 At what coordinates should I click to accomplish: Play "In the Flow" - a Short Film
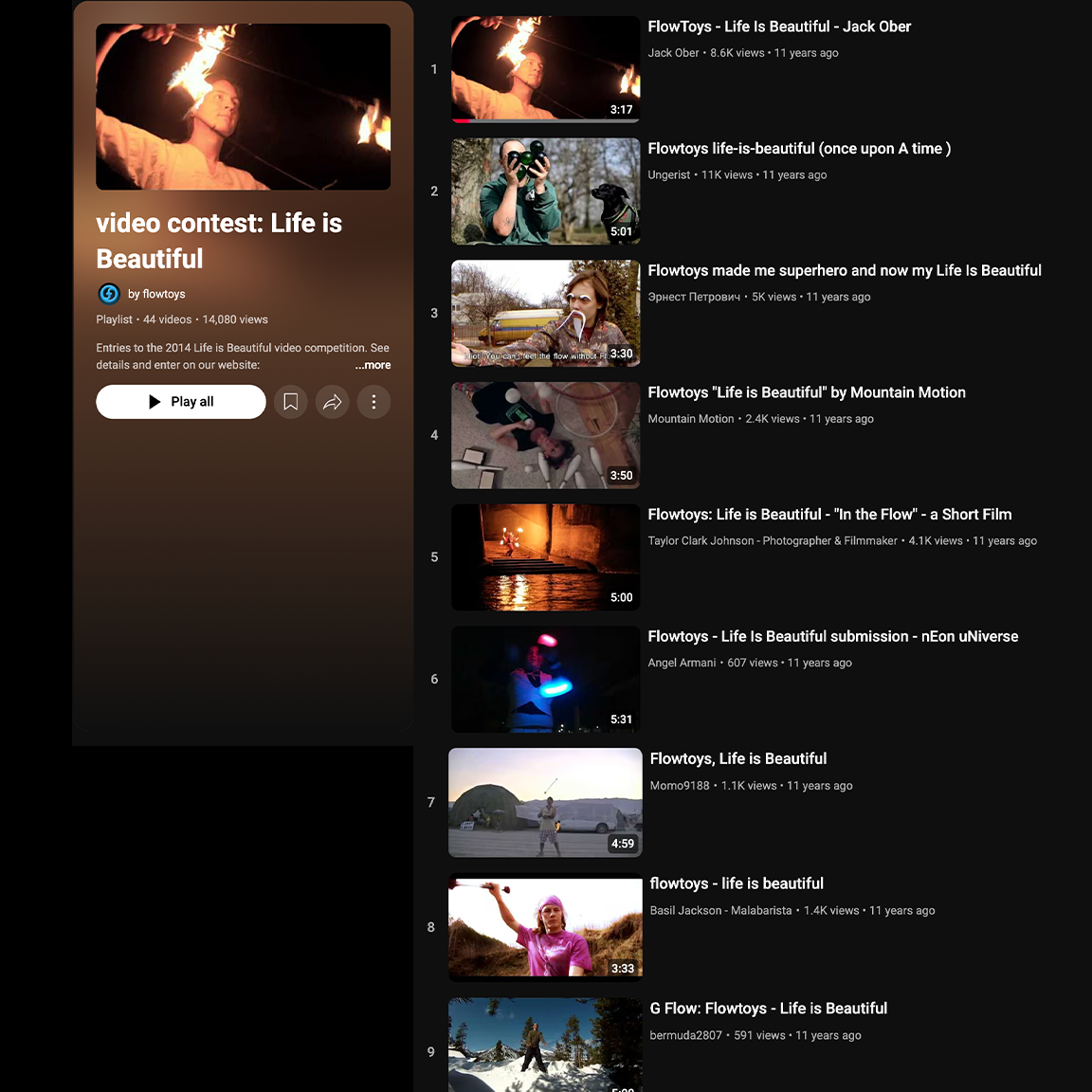pyautogui.click(x=829, y=515)
